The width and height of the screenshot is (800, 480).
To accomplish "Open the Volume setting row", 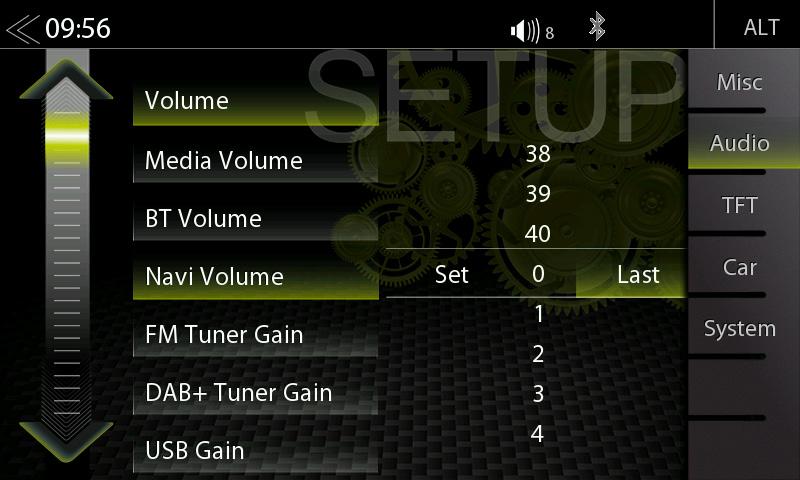I will click(255, 101).
